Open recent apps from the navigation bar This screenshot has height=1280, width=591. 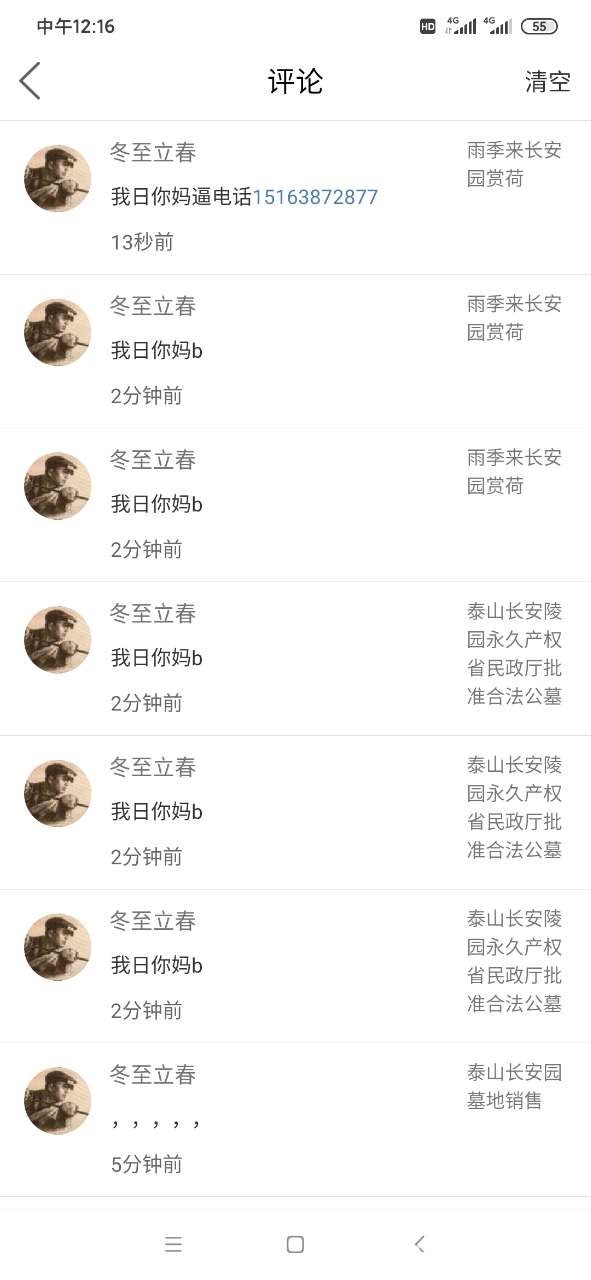coord(173,1244)
